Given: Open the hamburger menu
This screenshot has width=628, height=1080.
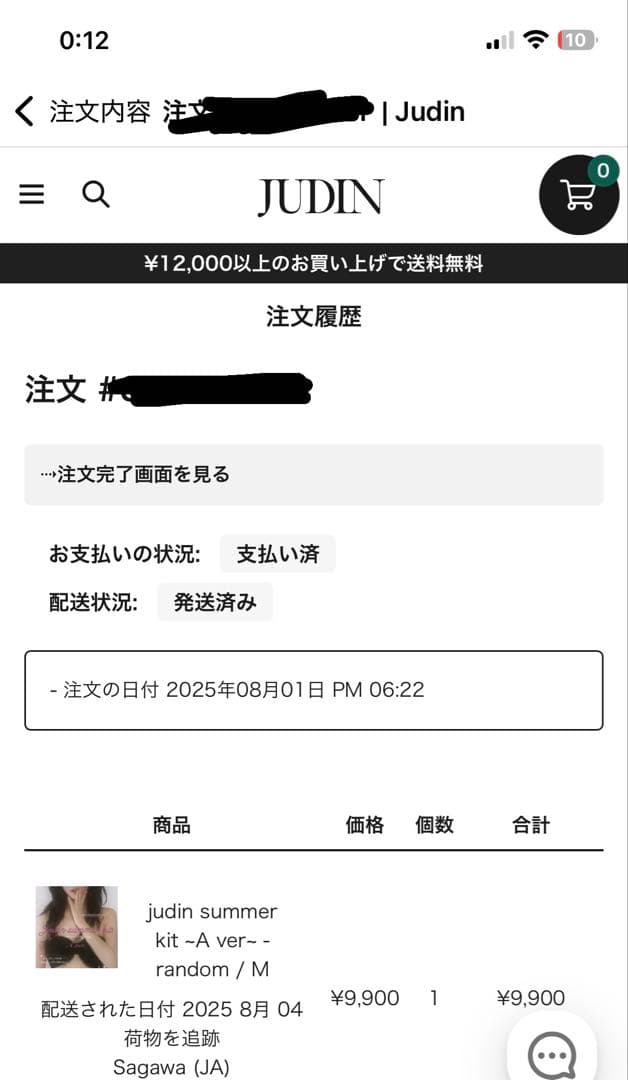Looking at the screenshot, I should pos(32,194).
